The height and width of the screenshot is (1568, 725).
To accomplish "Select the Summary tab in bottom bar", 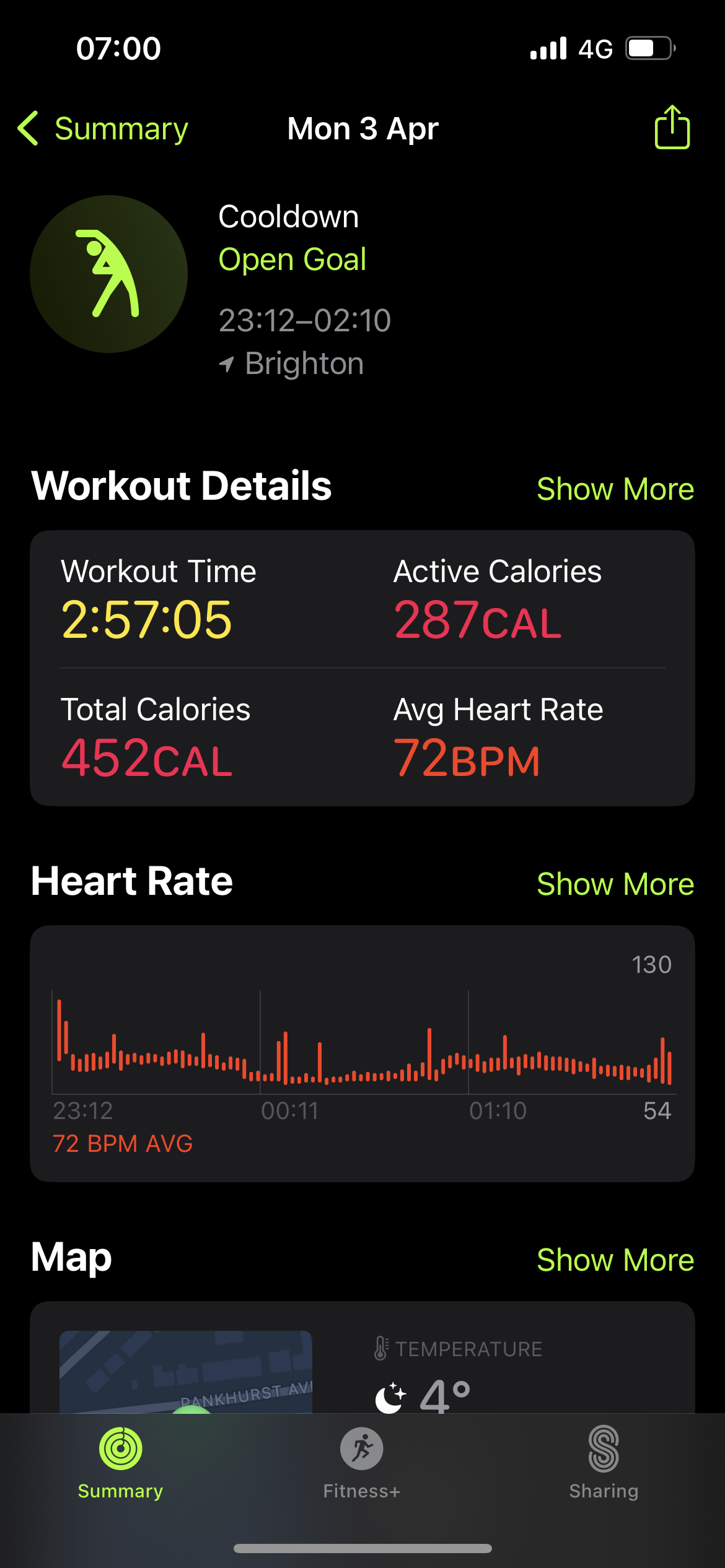I will [121, 1463].
